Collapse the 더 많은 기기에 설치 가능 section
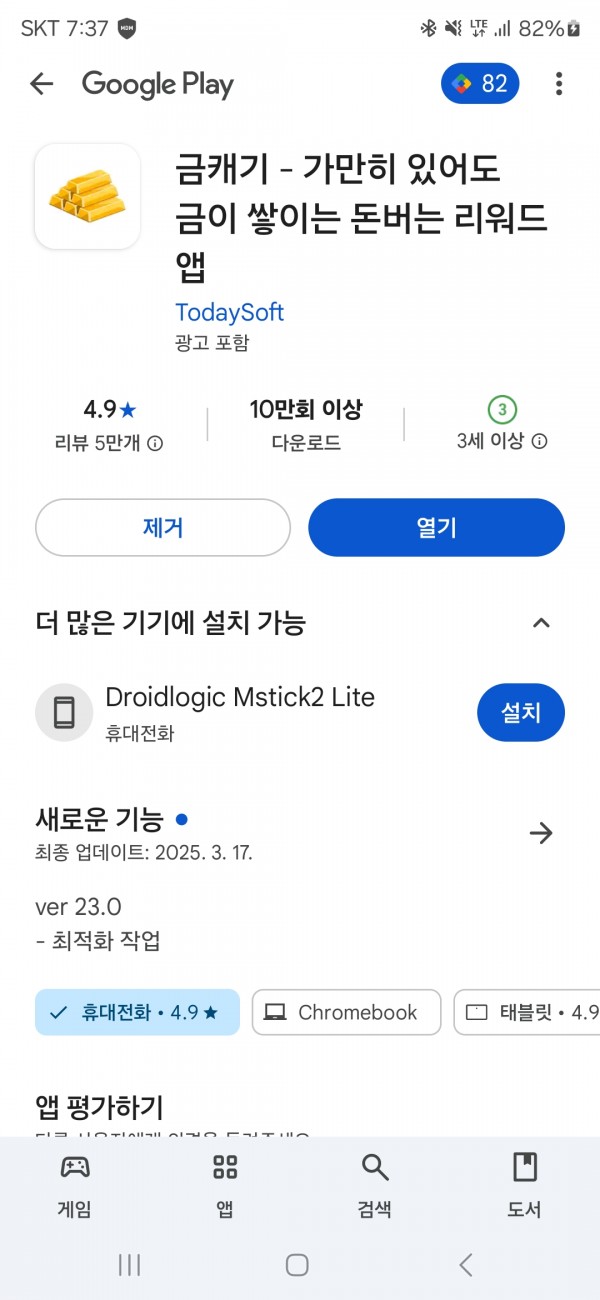Screen dimensions: 600x1300 [x=541, y=624]
